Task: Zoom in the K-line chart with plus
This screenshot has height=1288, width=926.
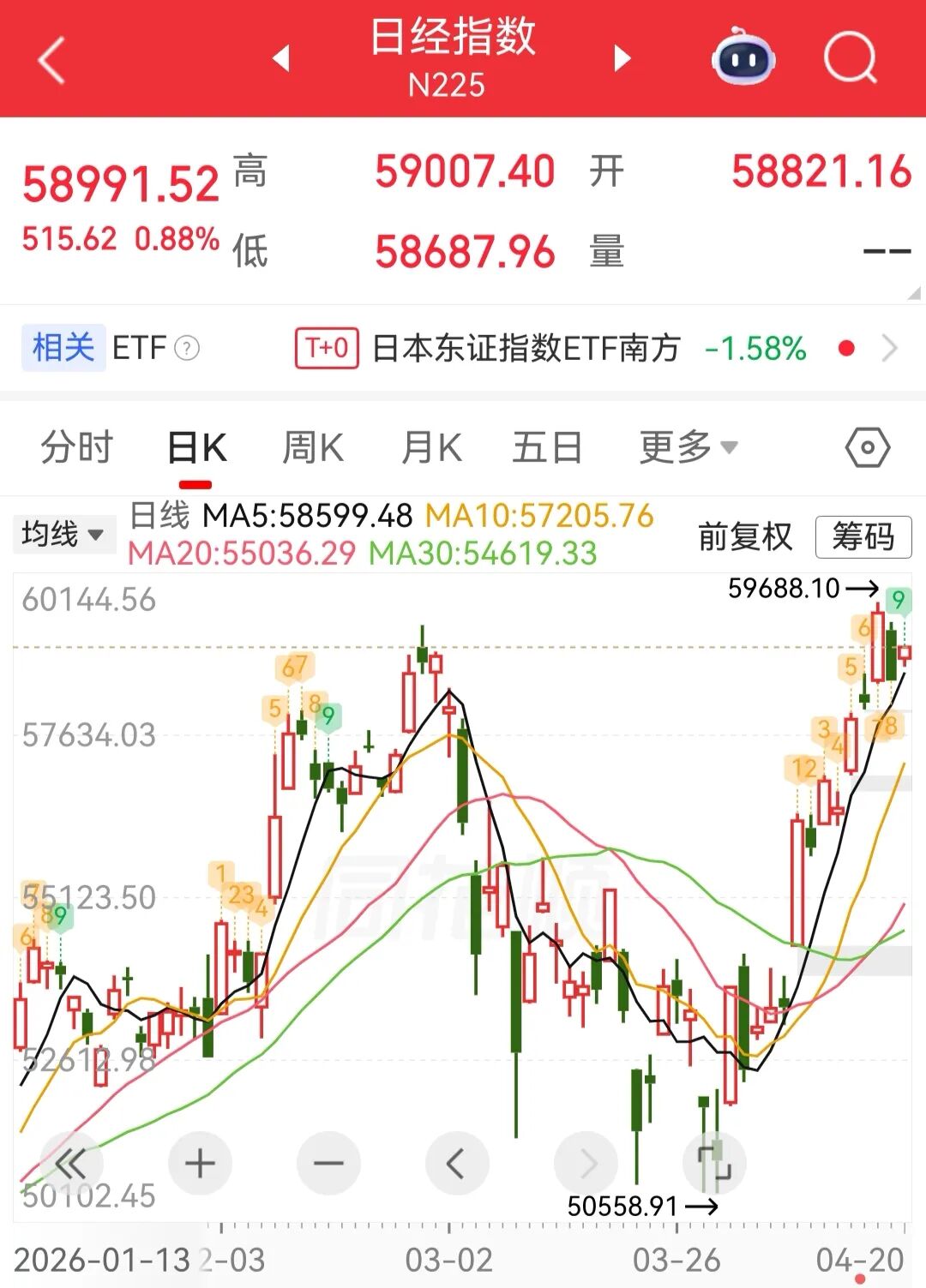Action: tap(200, 1164)
